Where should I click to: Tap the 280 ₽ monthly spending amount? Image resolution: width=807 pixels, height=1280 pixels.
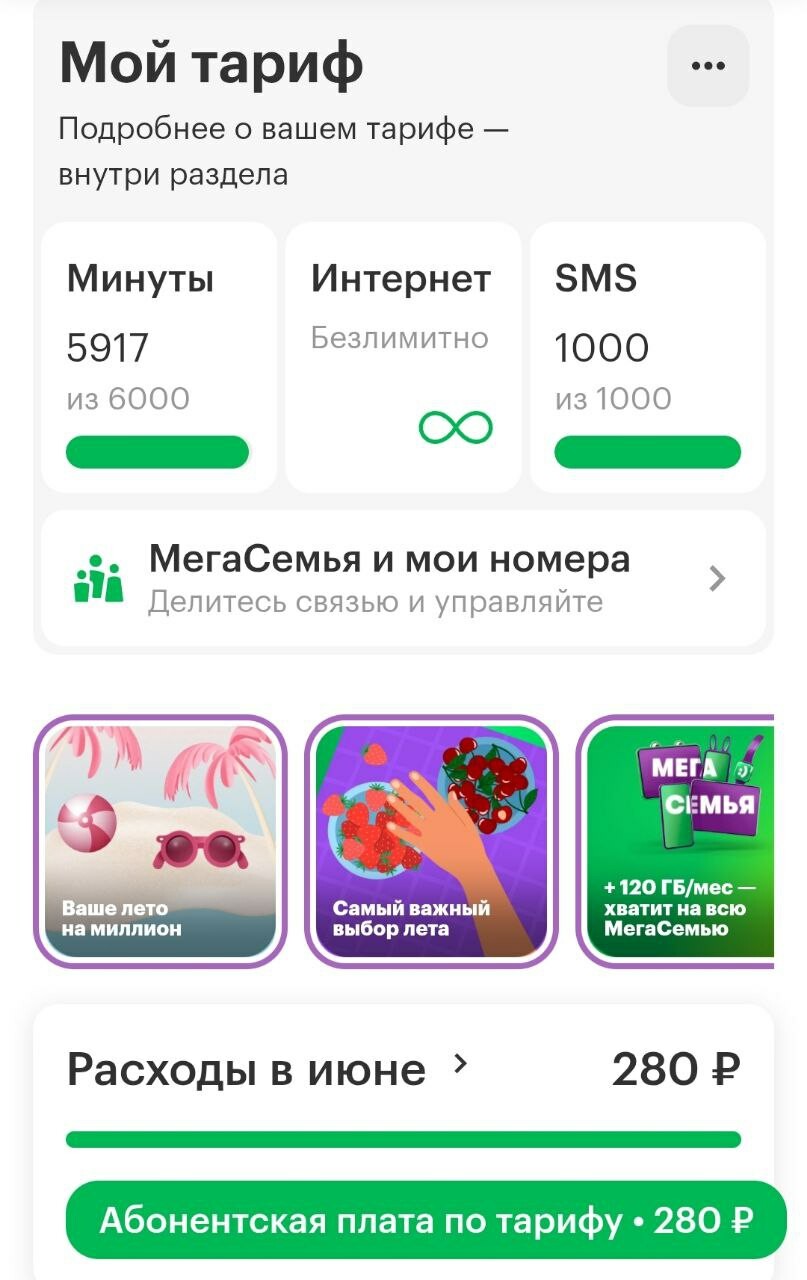tap(676, 1066)
